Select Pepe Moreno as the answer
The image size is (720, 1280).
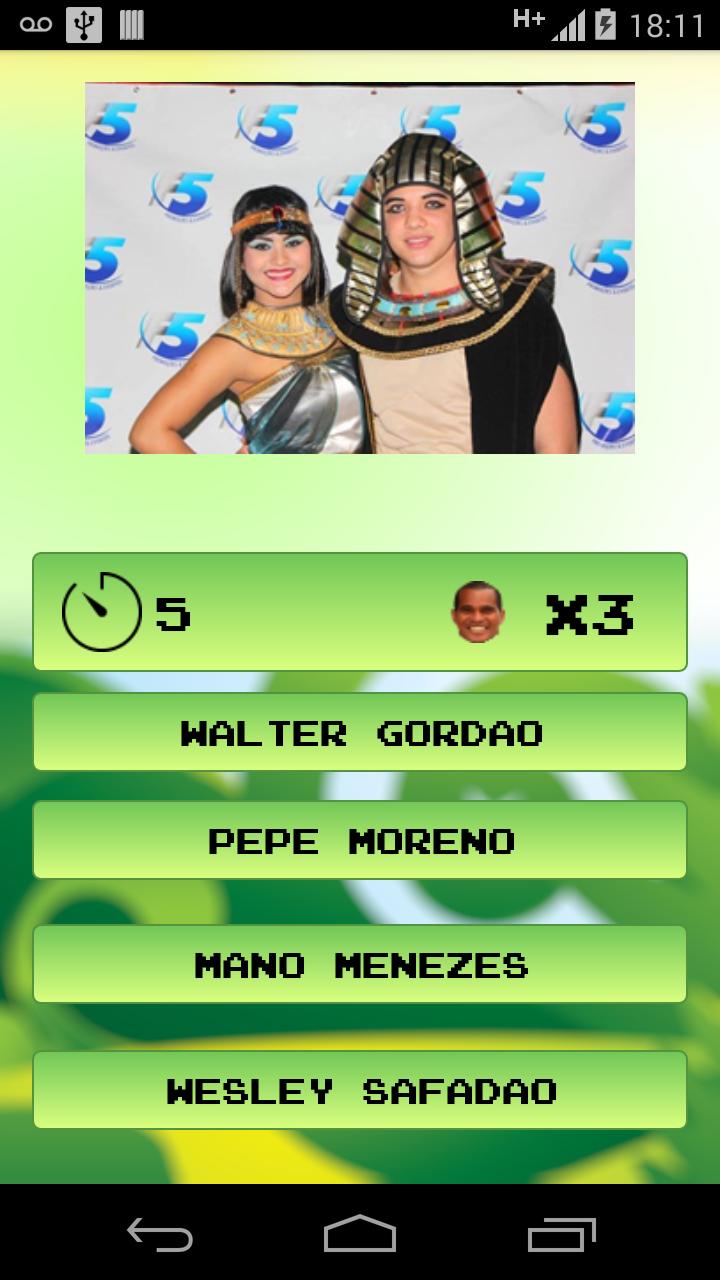[360, 840]
